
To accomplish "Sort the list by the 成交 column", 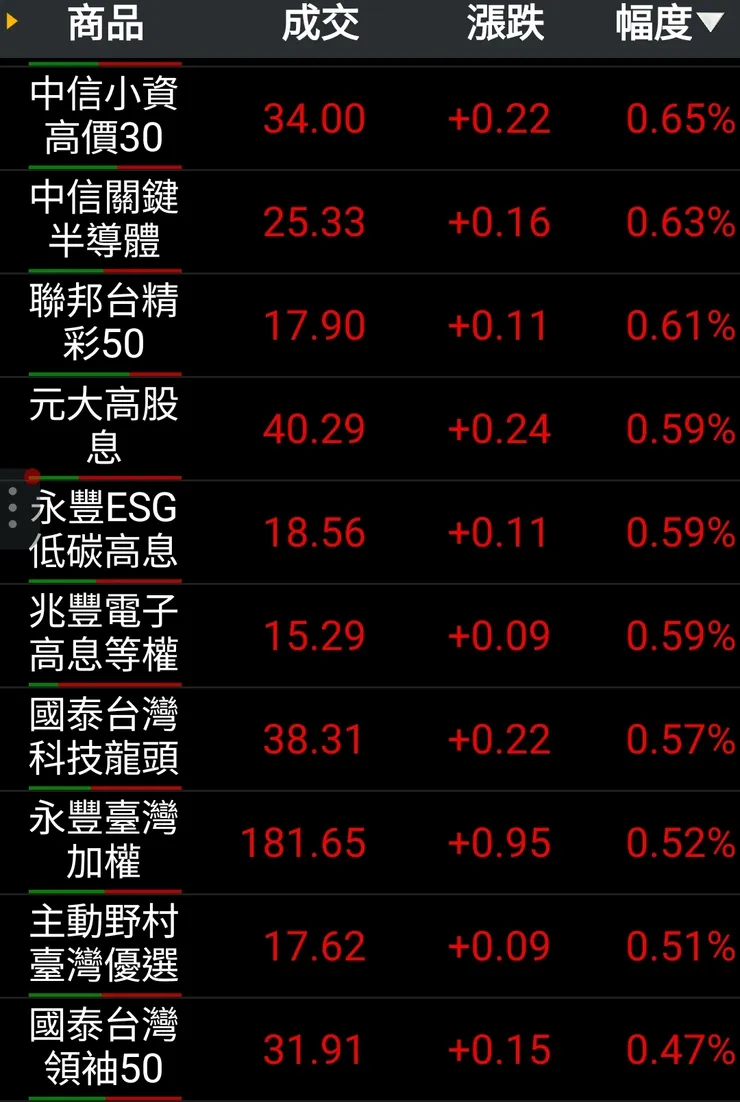I will pos(320,27).
